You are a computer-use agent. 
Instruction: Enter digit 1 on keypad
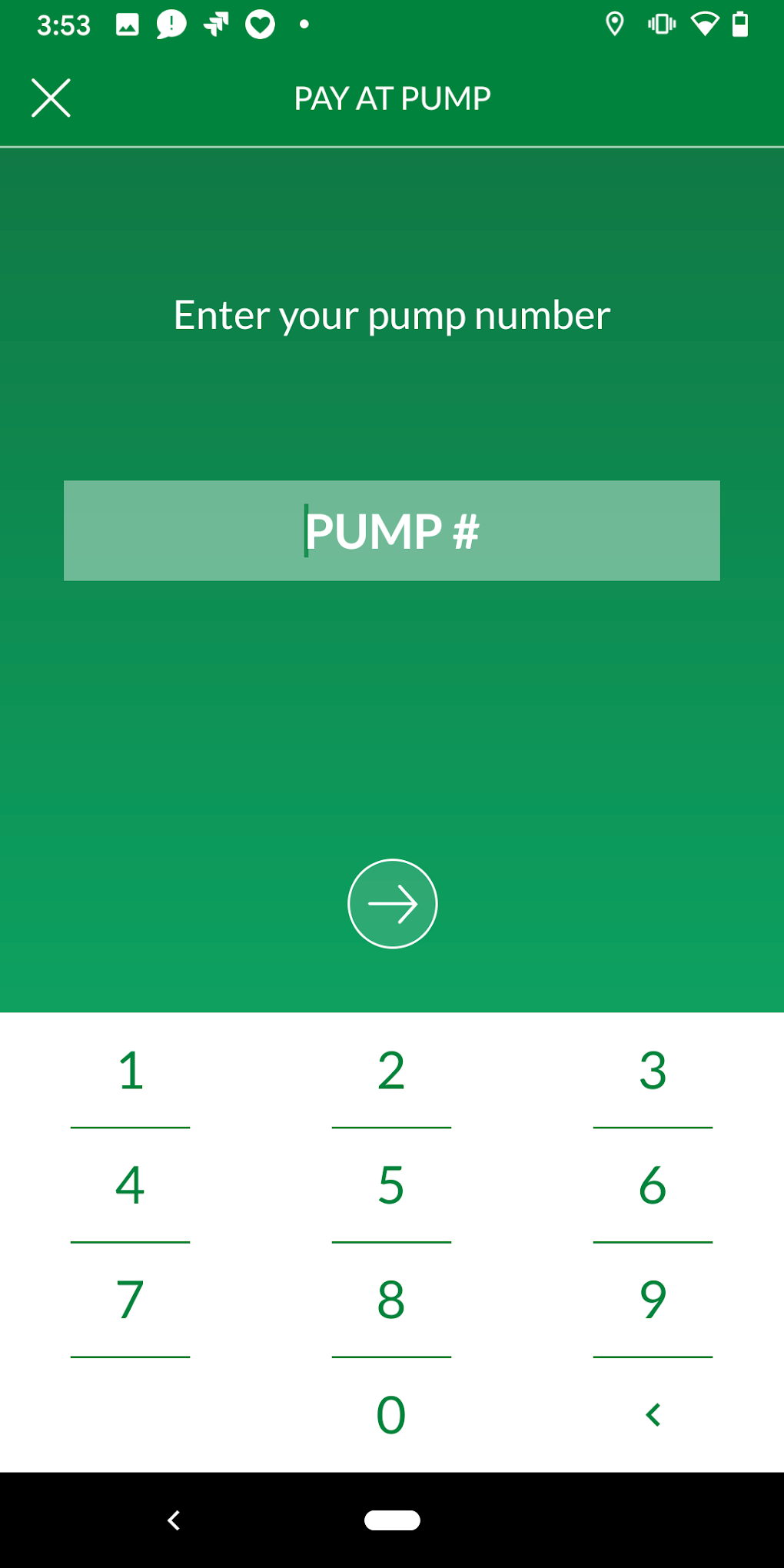(x=130, y=1071)
